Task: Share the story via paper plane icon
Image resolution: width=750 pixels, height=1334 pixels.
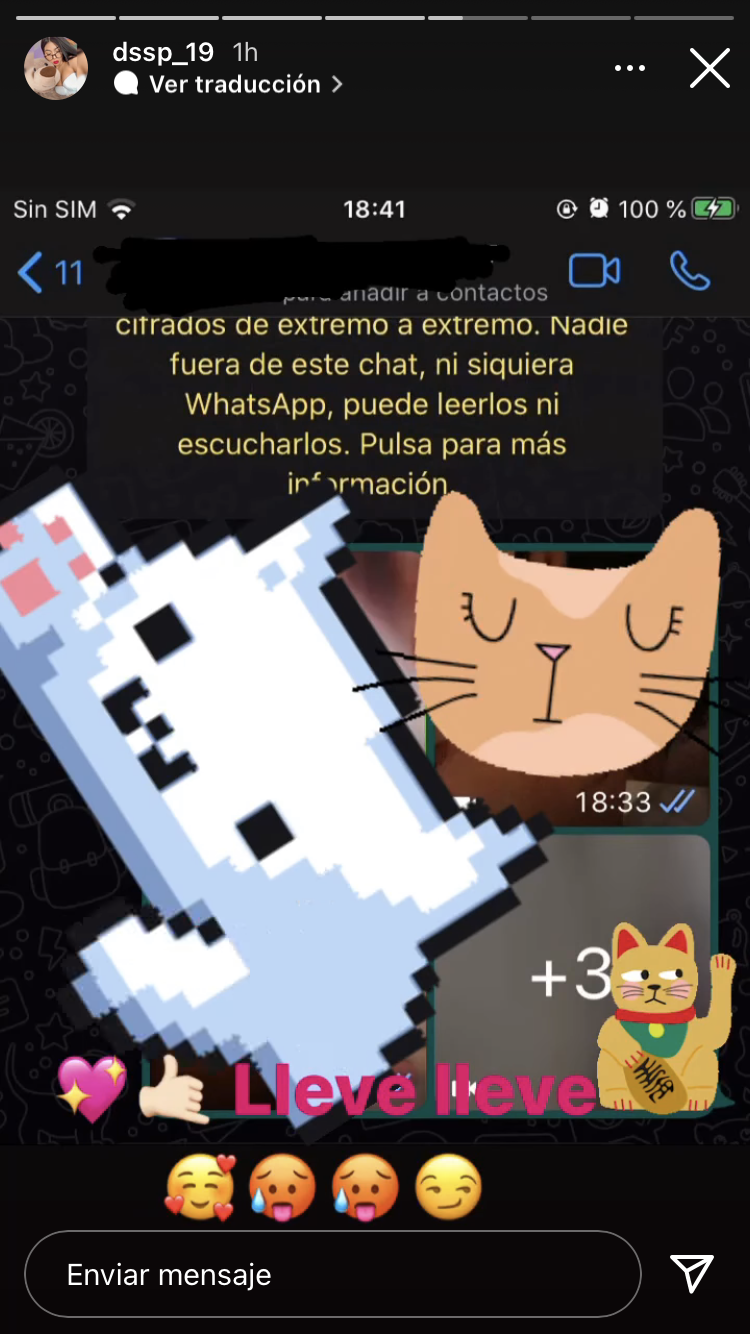Action: pyautogui.click(x=692, y=1274)
